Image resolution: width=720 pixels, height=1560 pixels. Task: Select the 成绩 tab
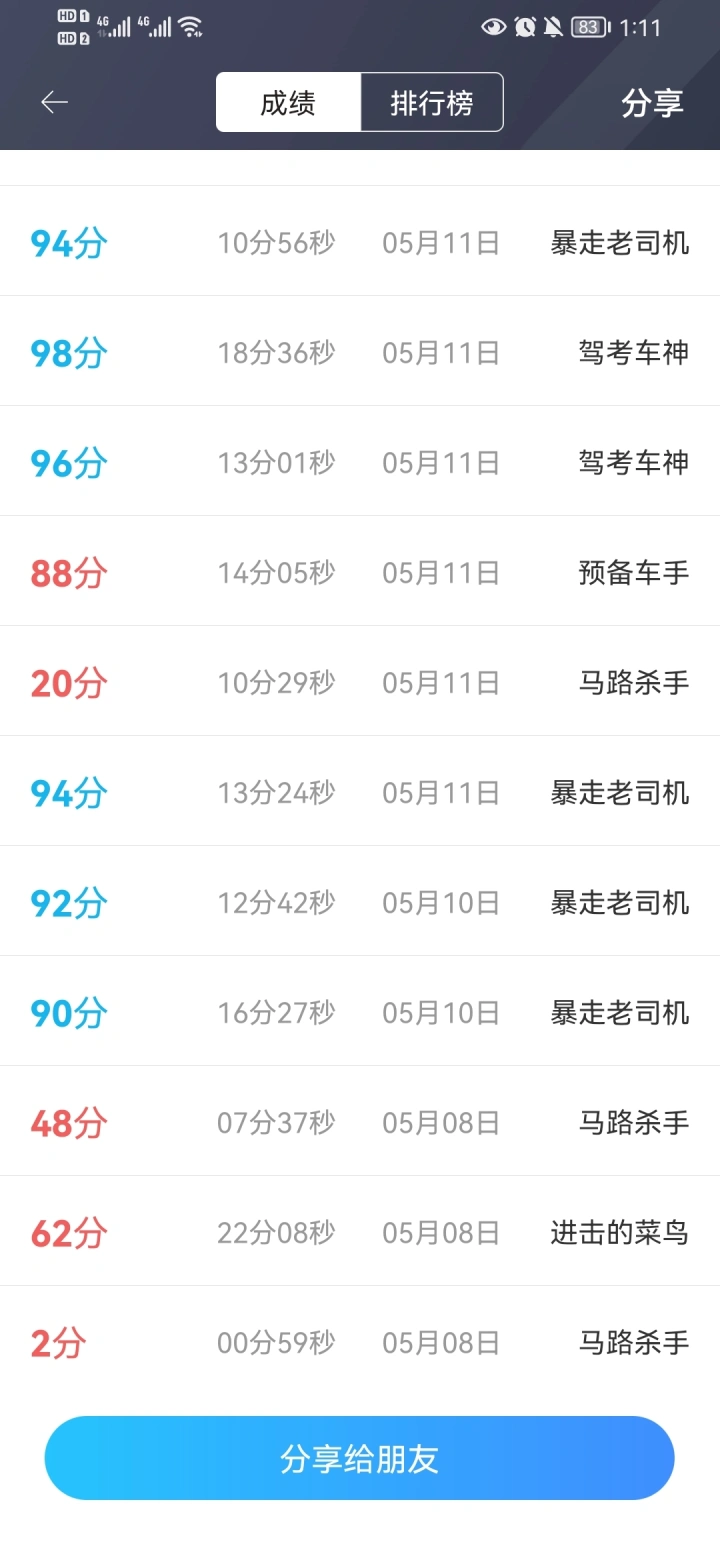288,102
